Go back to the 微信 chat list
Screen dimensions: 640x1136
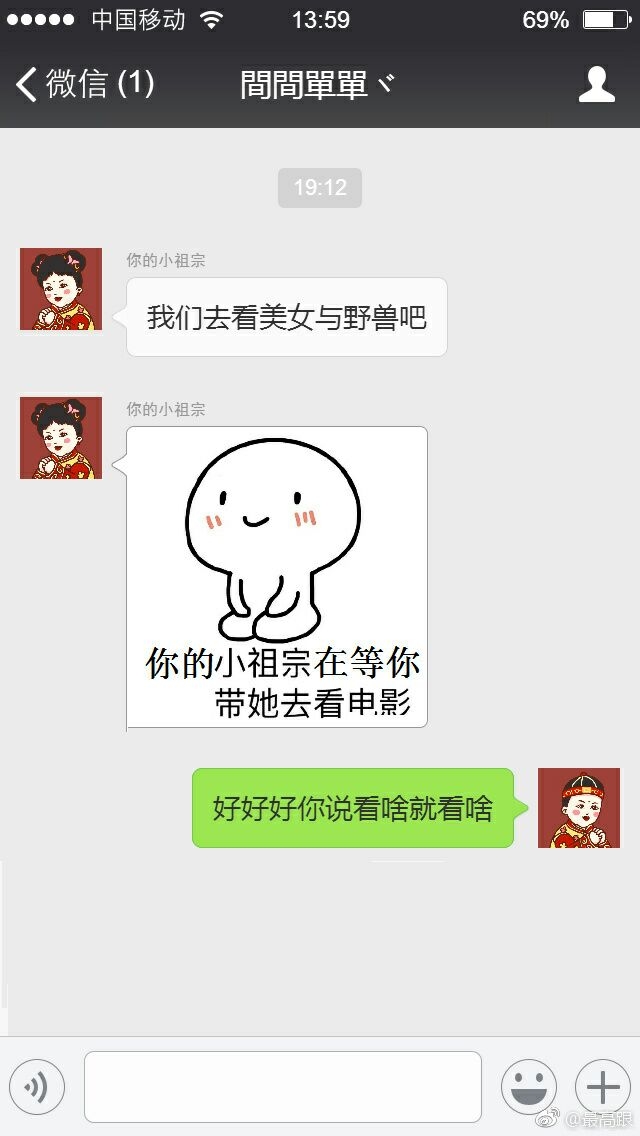coord(85,84)
